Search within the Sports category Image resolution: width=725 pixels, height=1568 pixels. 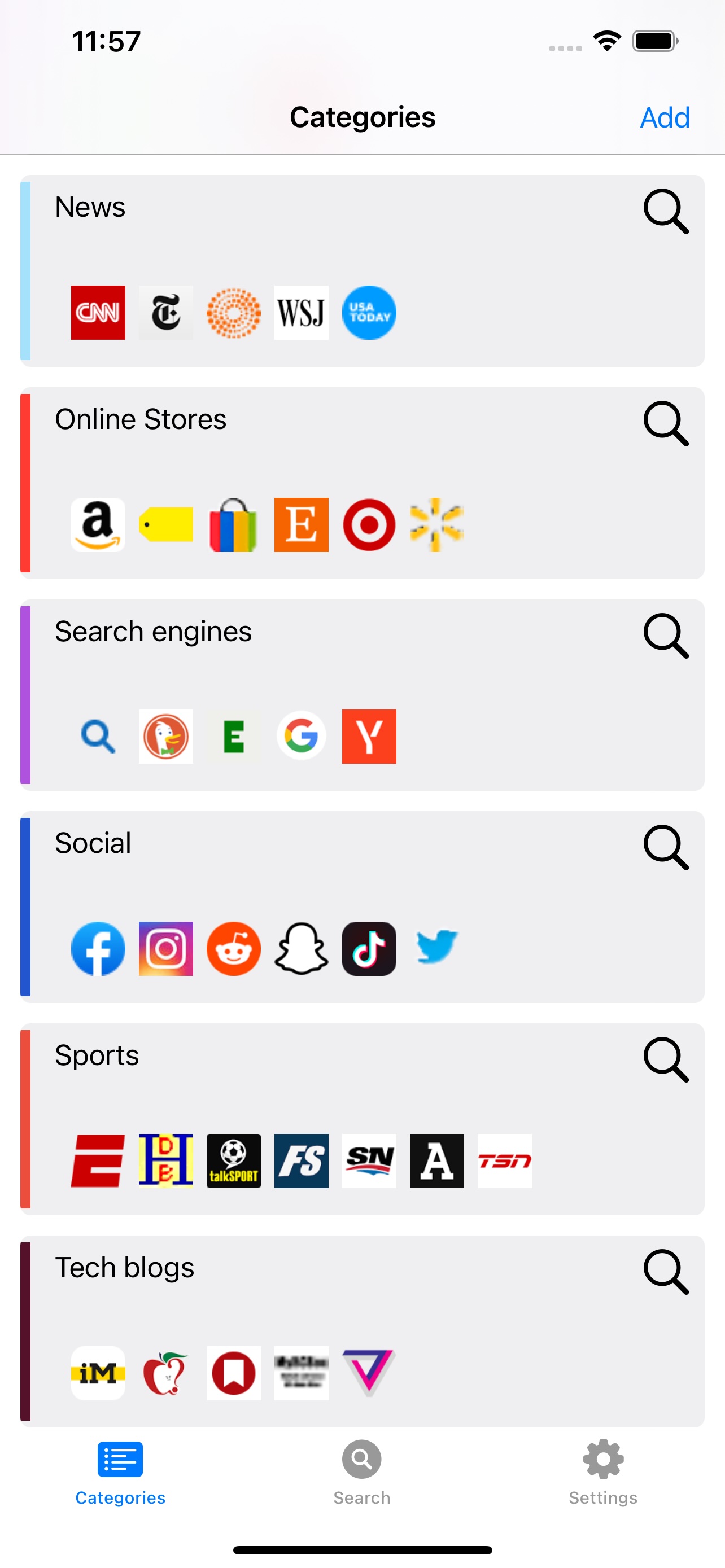click(665, 1060)
